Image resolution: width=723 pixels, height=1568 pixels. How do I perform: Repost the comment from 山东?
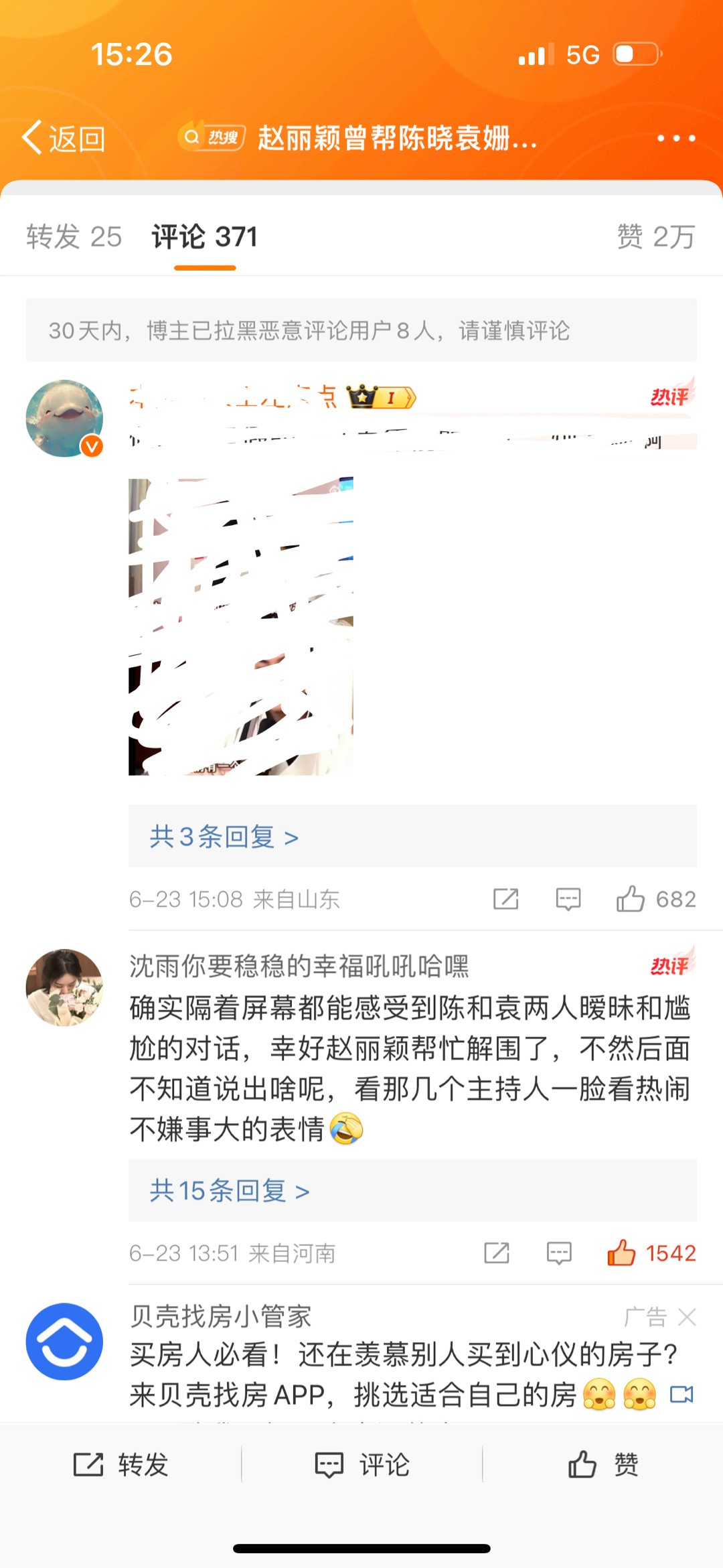pyautogui.click(x=505, y=899)
